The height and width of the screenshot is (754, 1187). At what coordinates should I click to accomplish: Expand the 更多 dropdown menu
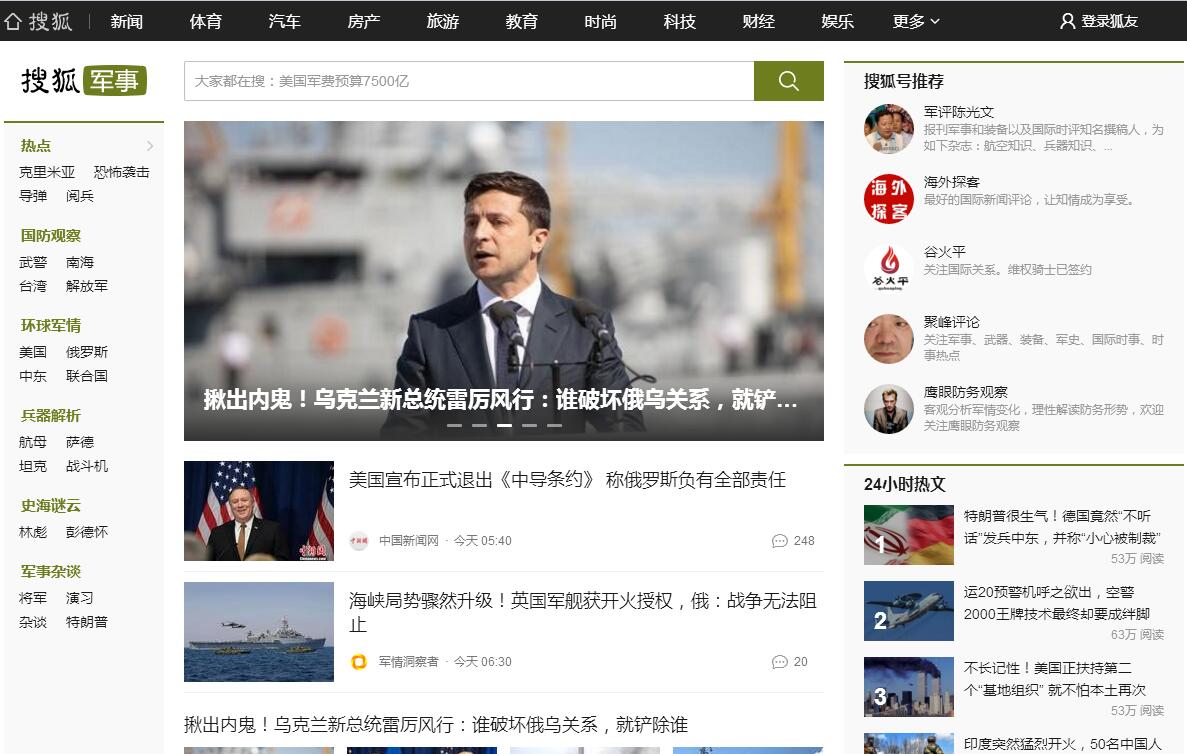click(915, 21)
